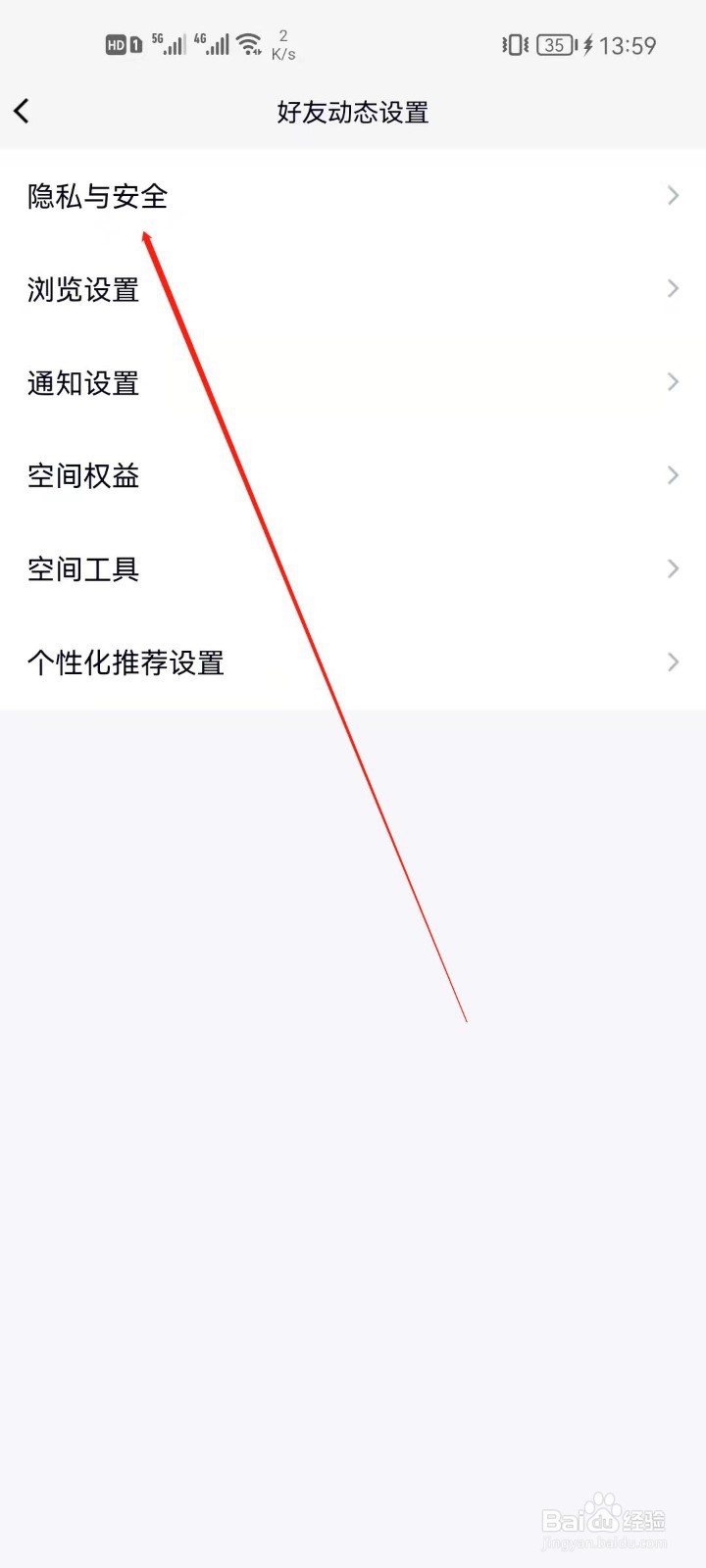Open the 通知设置 option

coord(82,382)
